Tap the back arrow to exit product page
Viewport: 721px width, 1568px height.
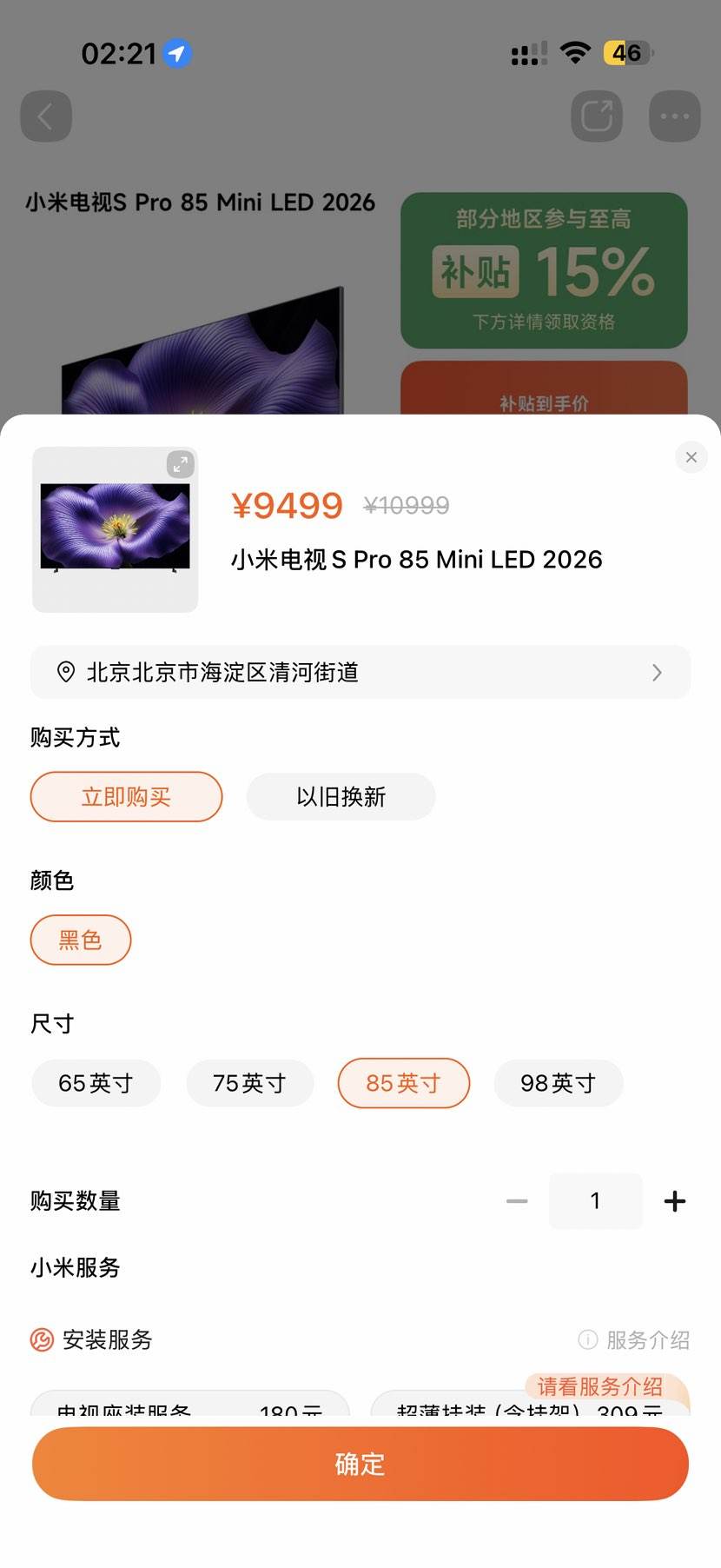click(45, 116)
